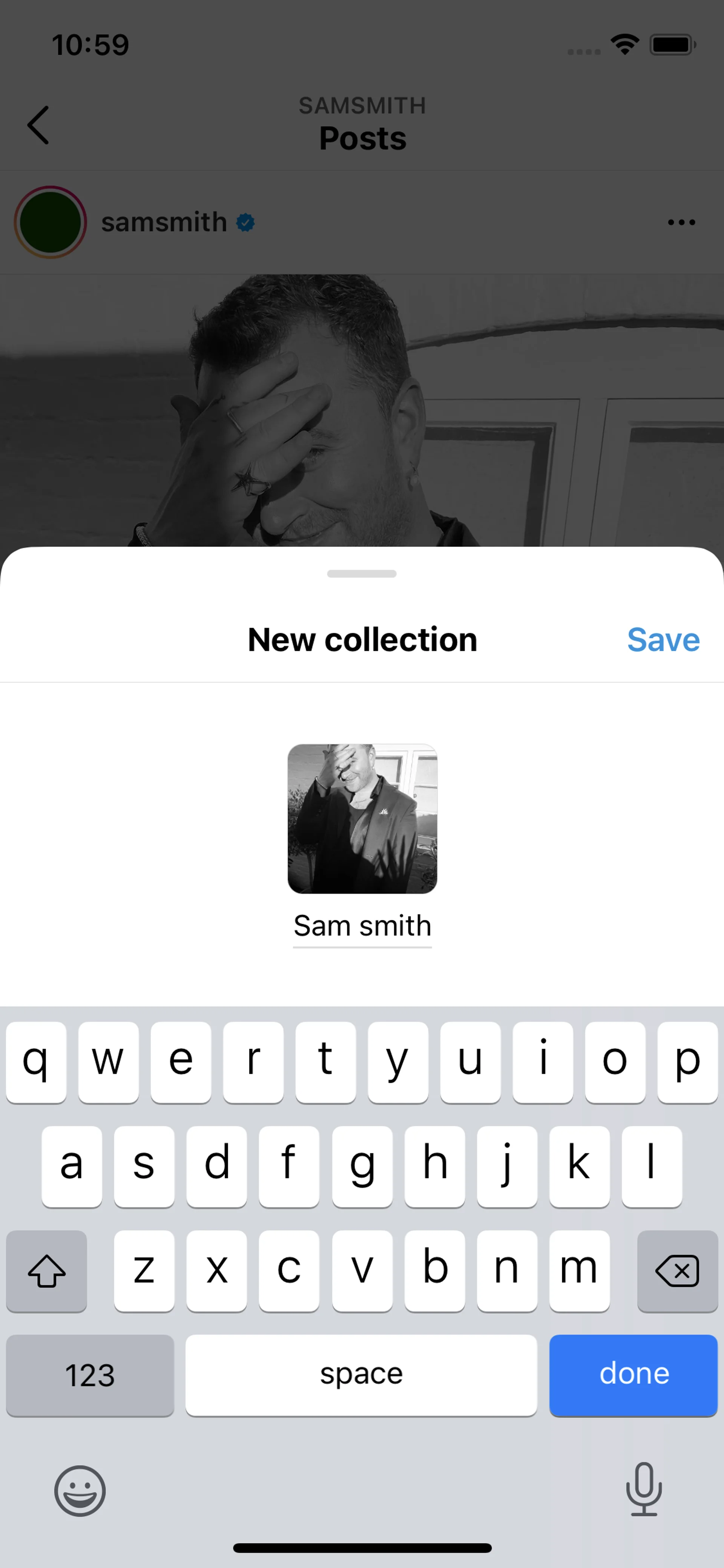Delete a character with backspace key

point(676,1271)
